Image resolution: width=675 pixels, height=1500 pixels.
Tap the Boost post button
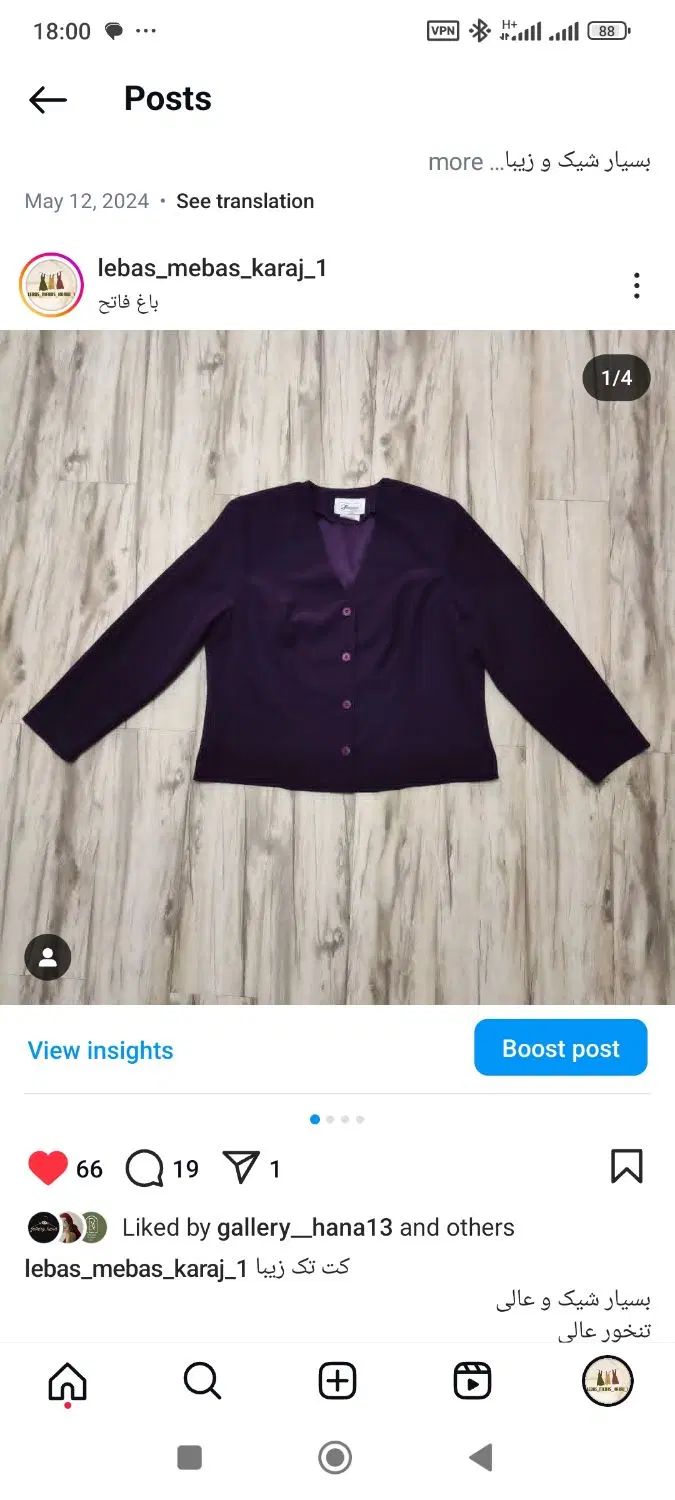(560, 1048)
